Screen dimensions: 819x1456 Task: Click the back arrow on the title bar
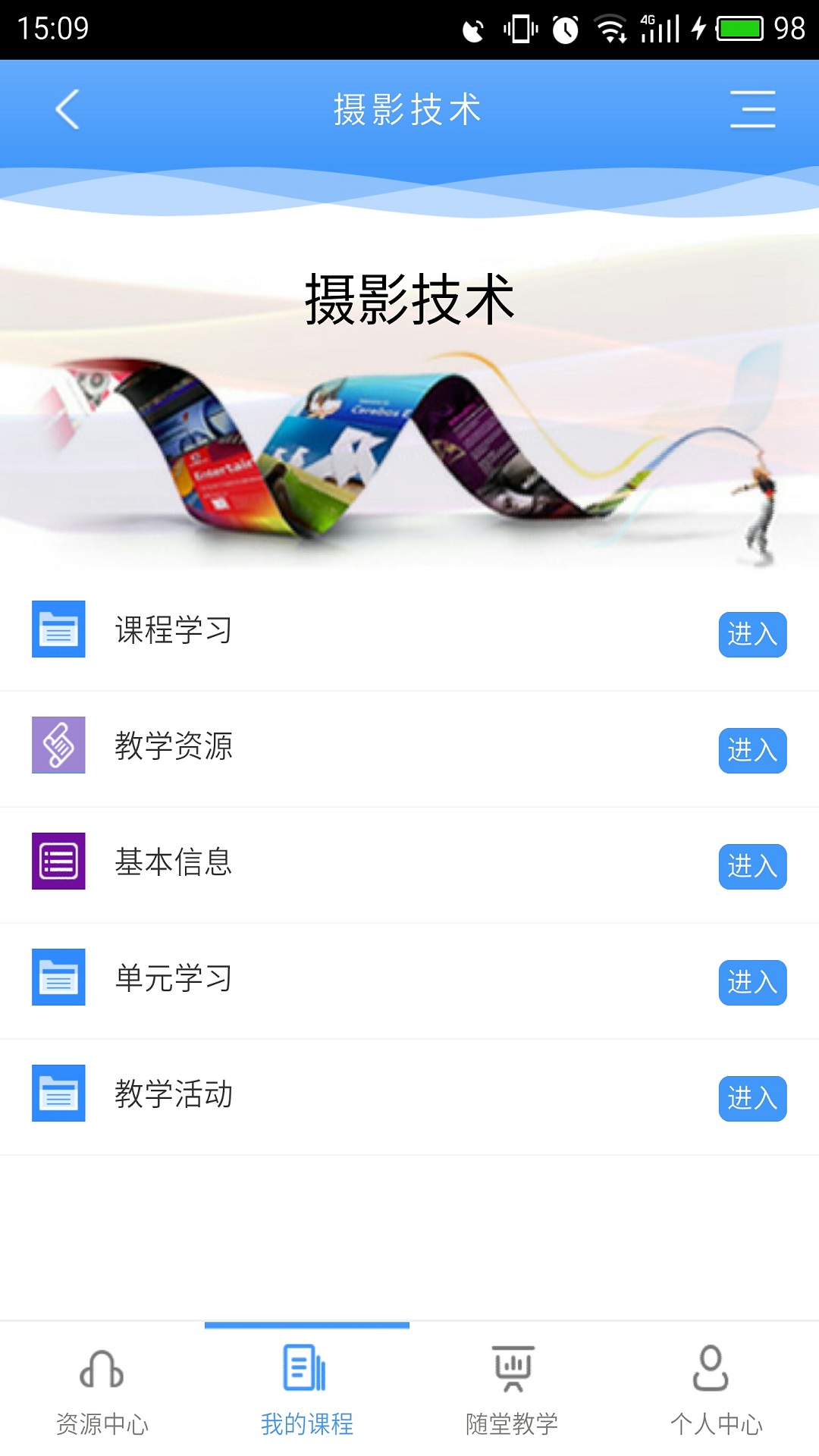pyautogui.click(x=67, y=108)
